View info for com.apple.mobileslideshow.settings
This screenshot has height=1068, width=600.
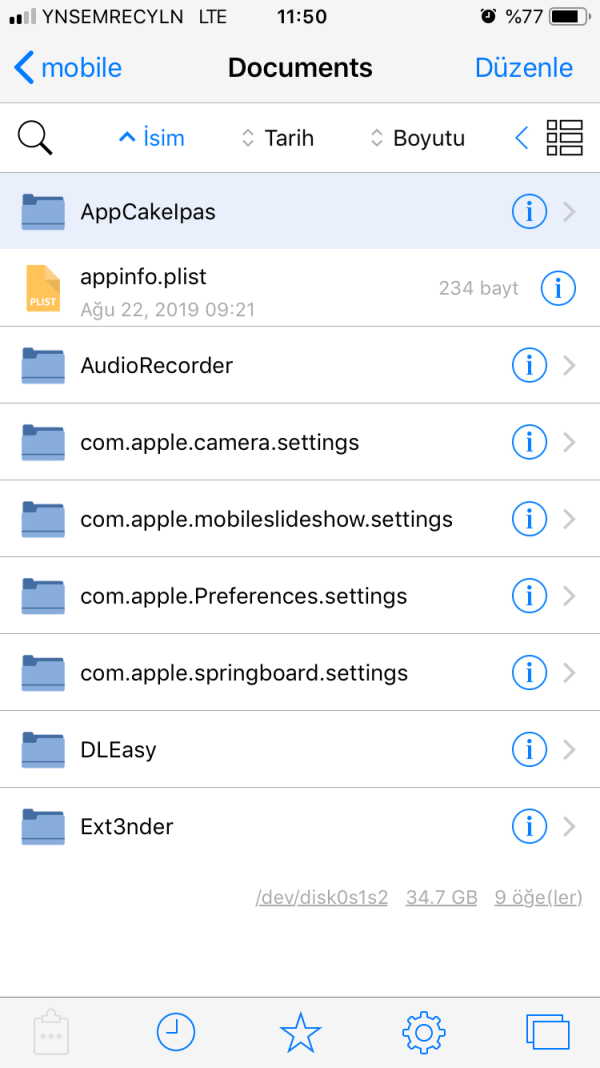pos(529,519)
